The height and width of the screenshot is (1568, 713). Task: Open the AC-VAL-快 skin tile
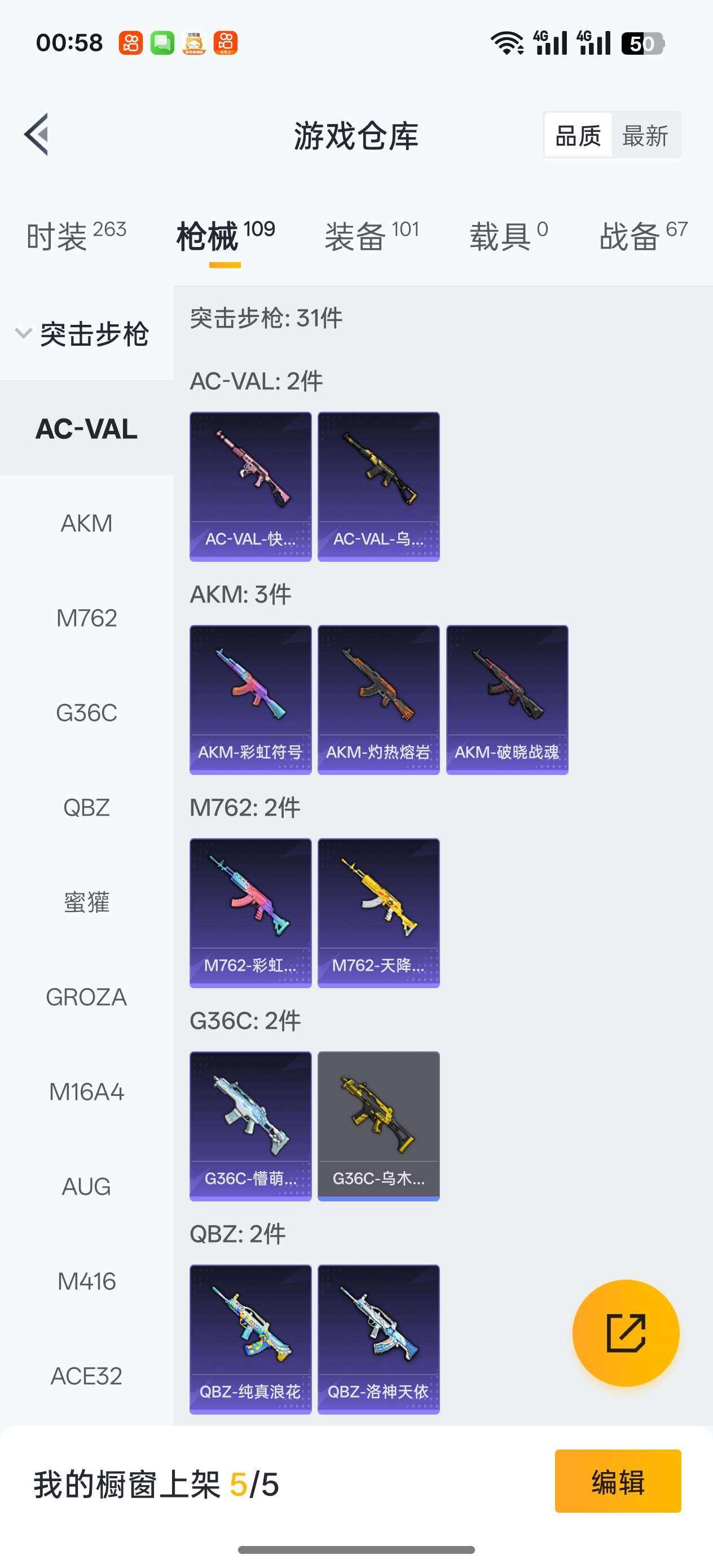pos(250,486)
